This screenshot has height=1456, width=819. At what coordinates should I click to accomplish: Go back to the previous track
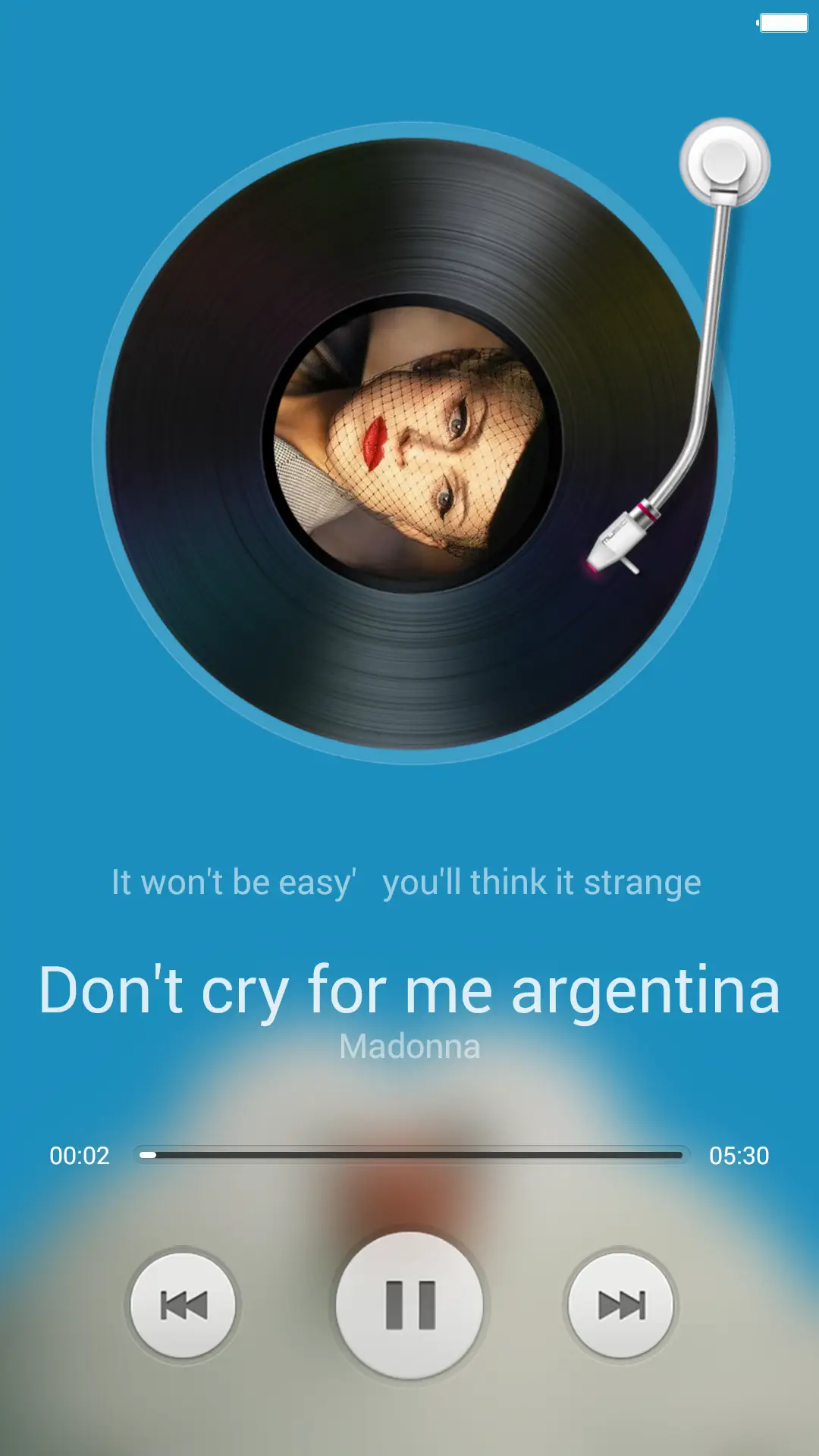[x=183, y=1304]
